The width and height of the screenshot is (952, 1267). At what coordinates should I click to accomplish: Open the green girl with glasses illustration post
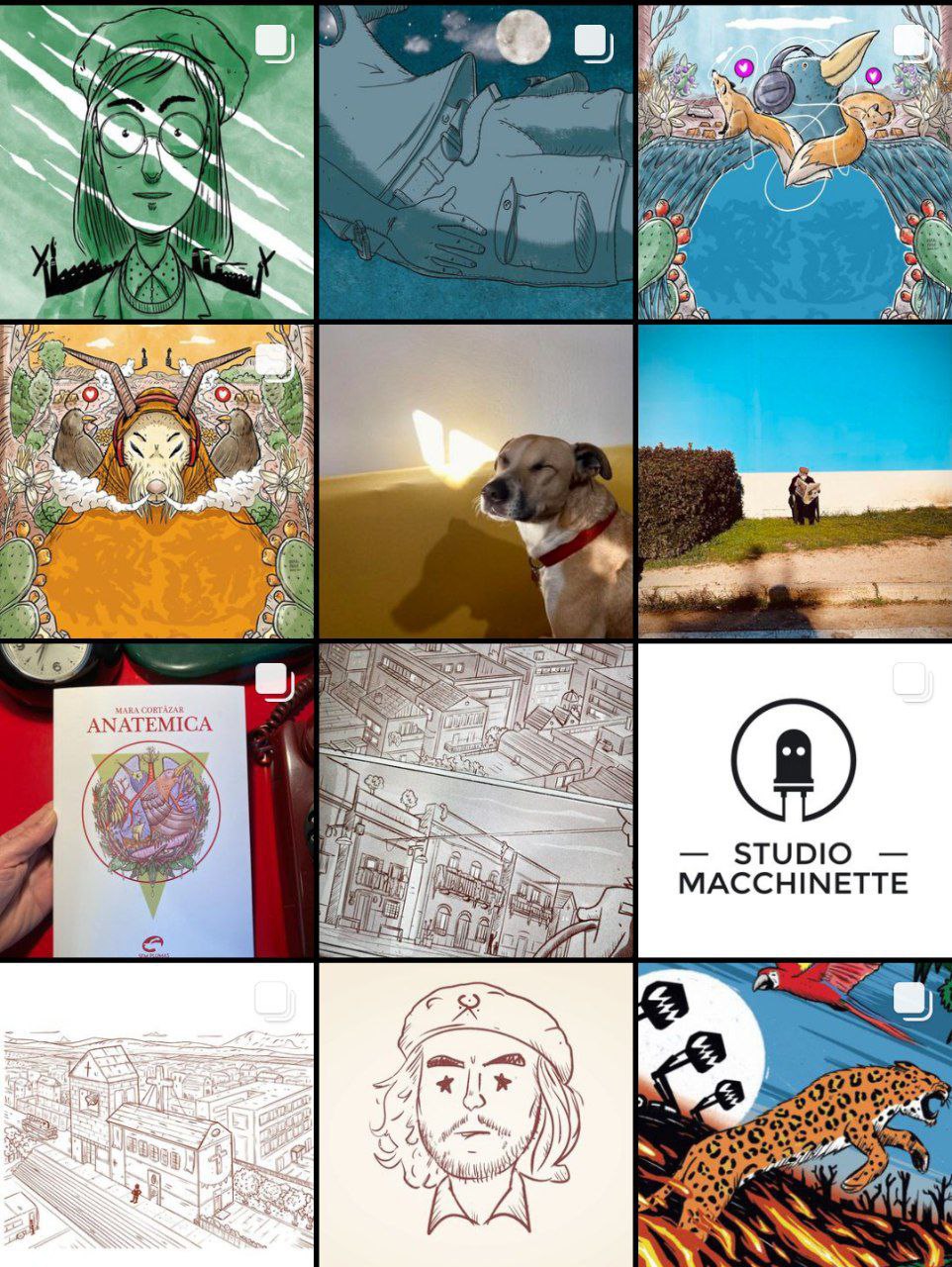pos(156,160)
